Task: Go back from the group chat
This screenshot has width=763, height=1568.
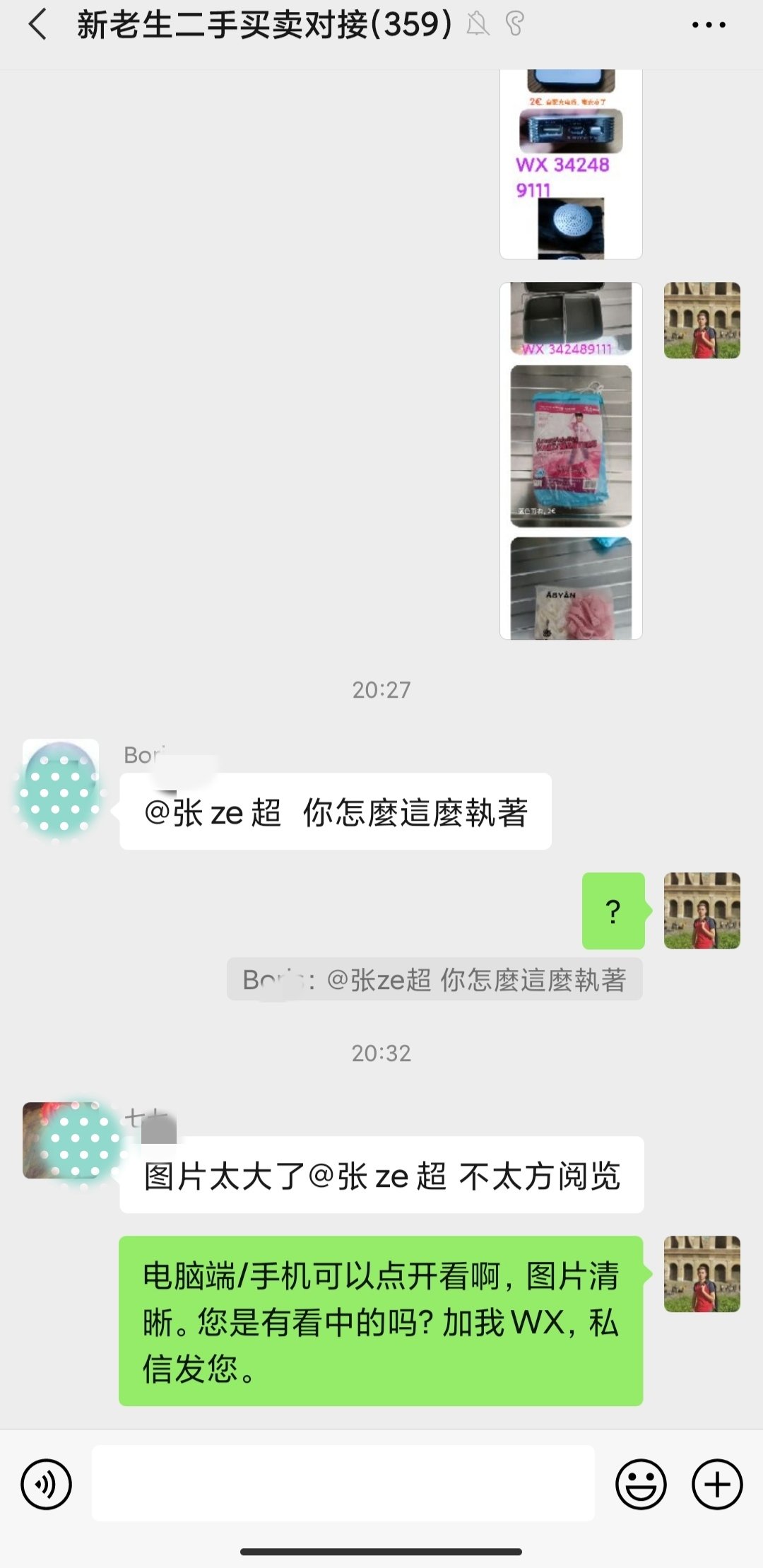Action: point(38,25)
